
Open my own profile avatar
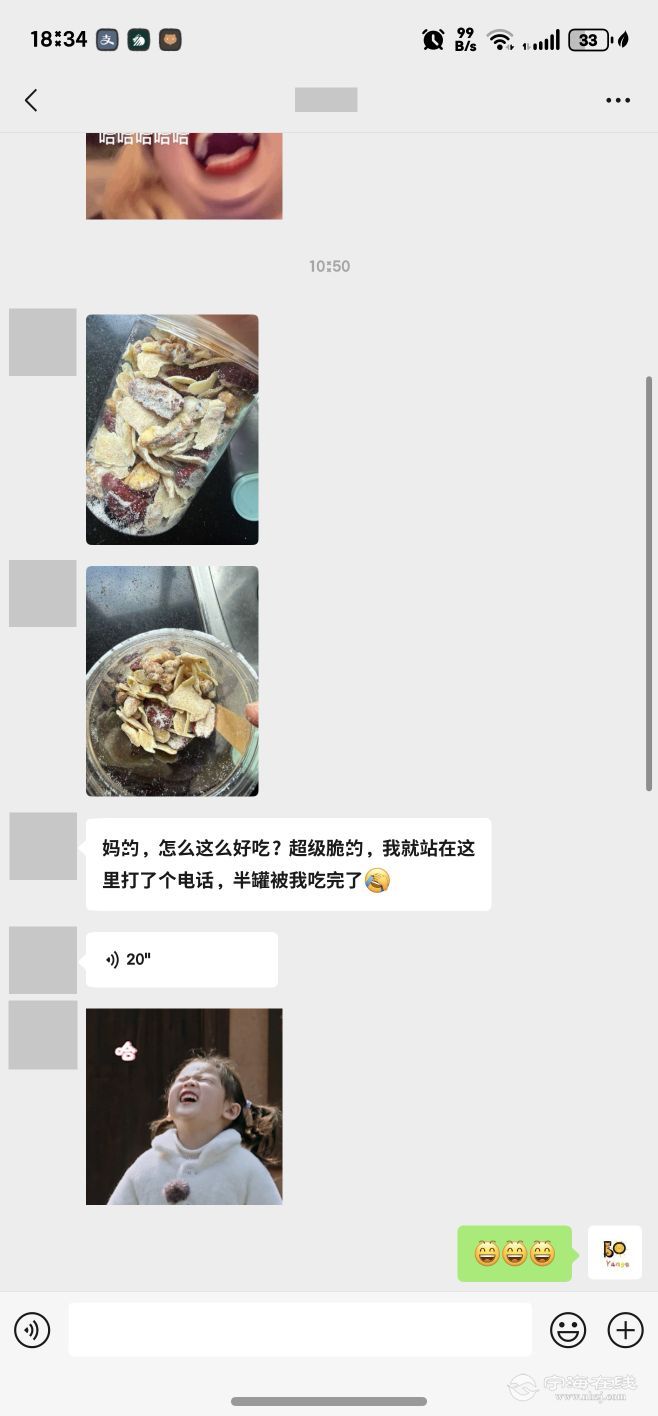coord(615,1252)
